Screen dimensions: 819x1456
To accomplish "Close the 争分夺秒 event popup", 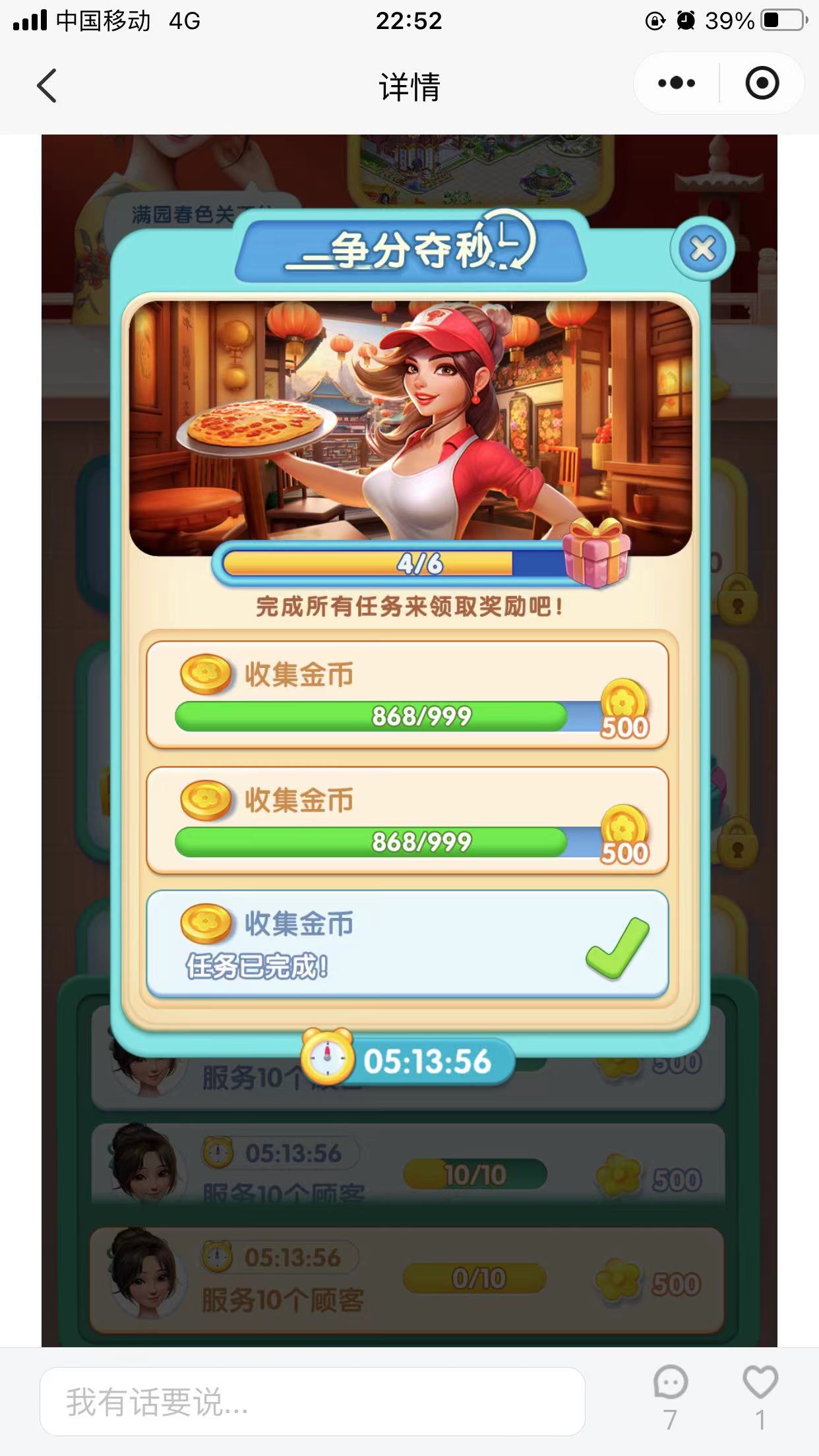I will point(702,247).
